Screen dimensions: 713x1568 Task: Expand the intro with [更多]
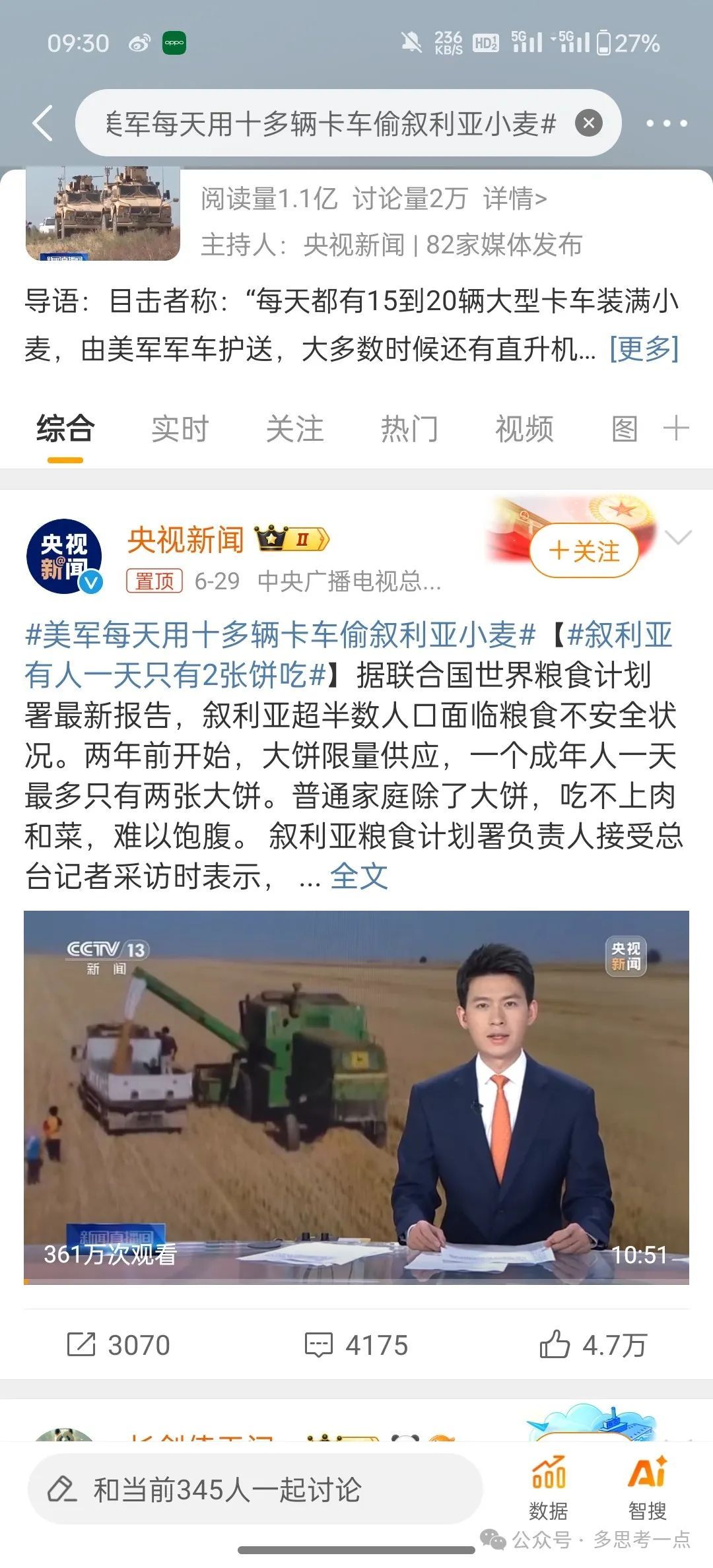pyautogui.click(x=644, y=348)
